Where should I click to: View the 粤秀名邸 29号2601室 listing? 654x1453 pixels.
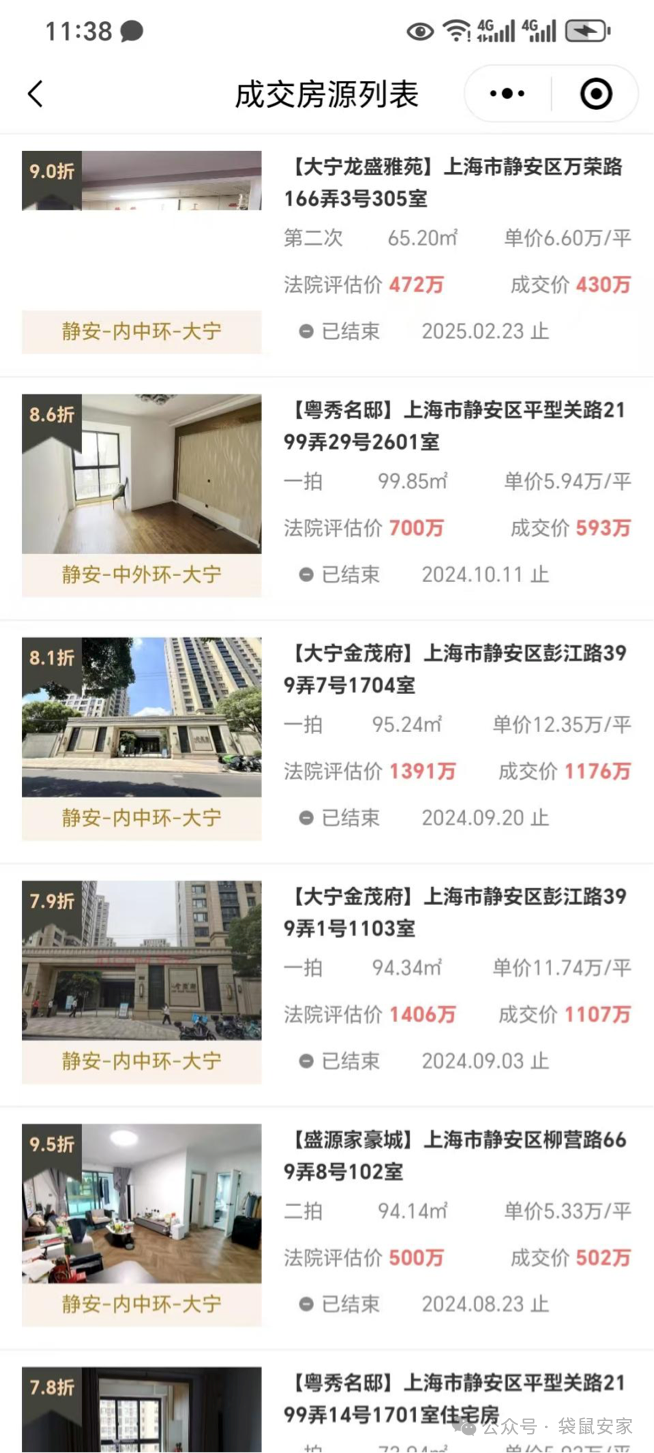point(456,426)
